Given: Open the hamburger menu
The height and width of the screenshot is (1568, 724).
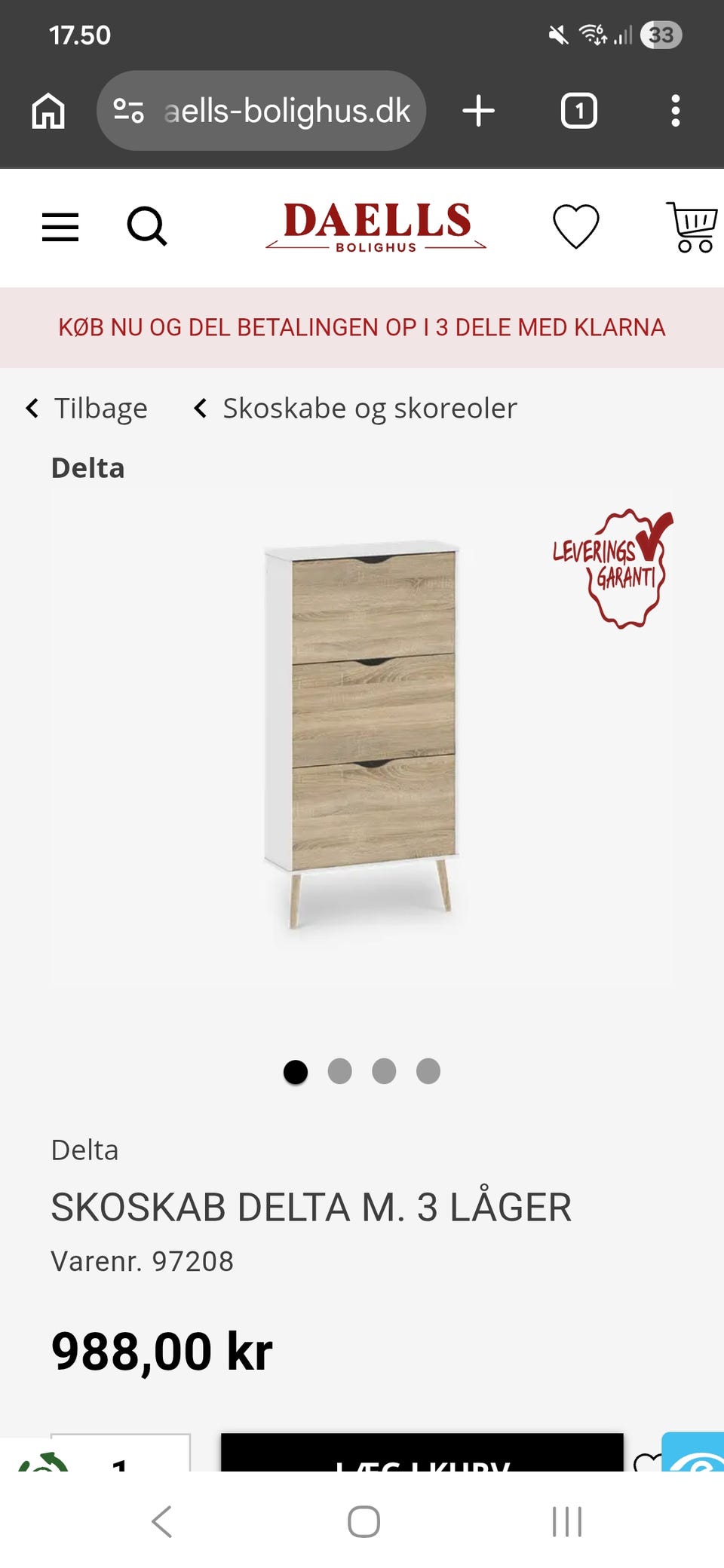Looking at the screenshot, I should tap(60, 226).
